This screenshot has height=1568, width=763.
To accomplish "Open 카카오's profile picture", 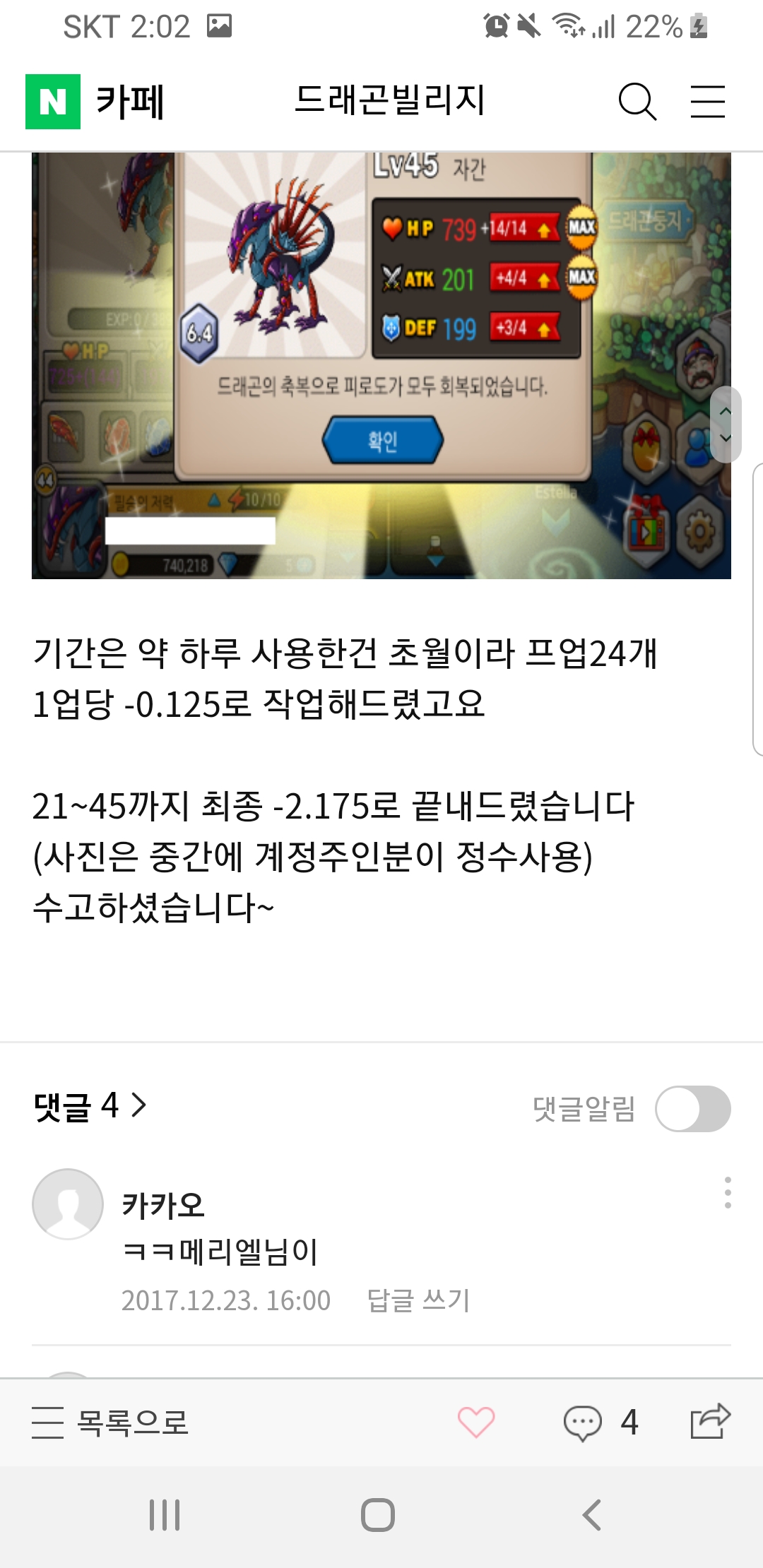I will 68,1204.
